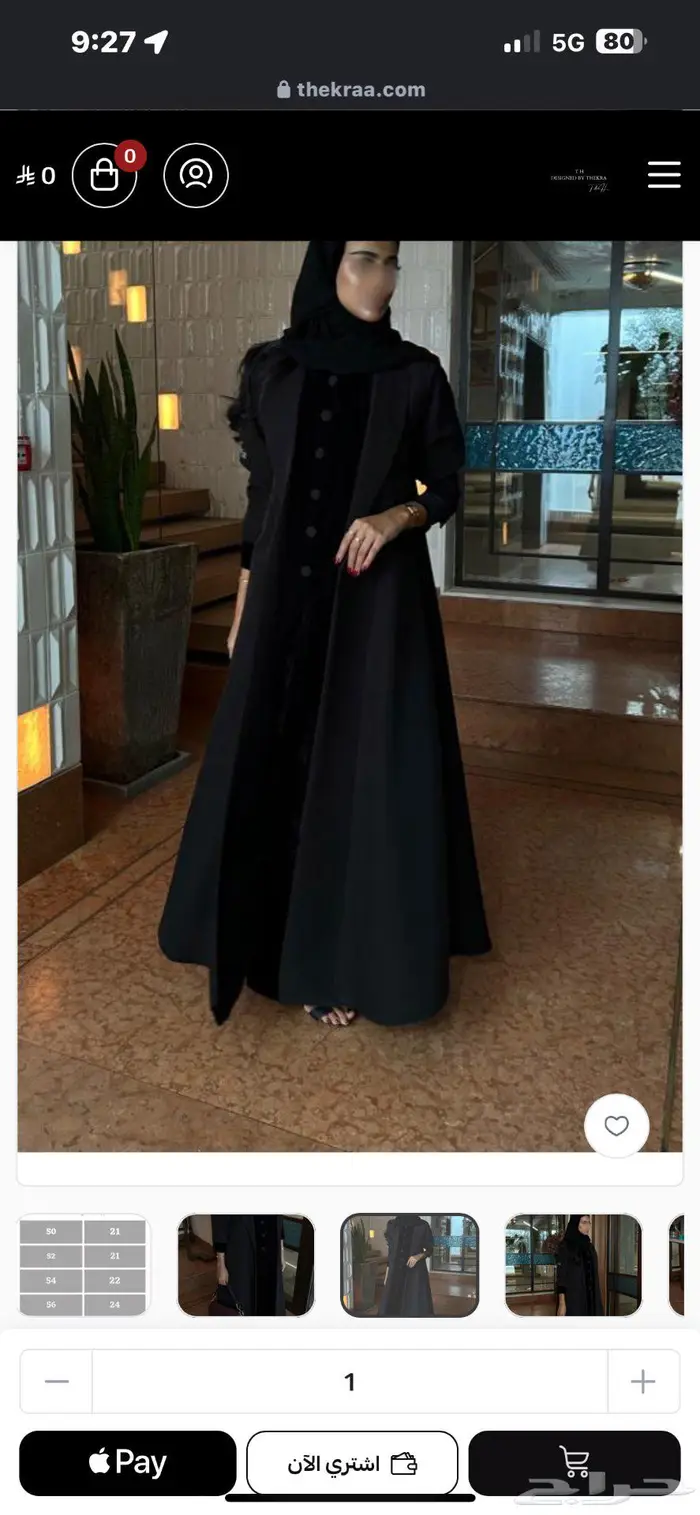Increase quantity with plus button

click(643, 1382)
